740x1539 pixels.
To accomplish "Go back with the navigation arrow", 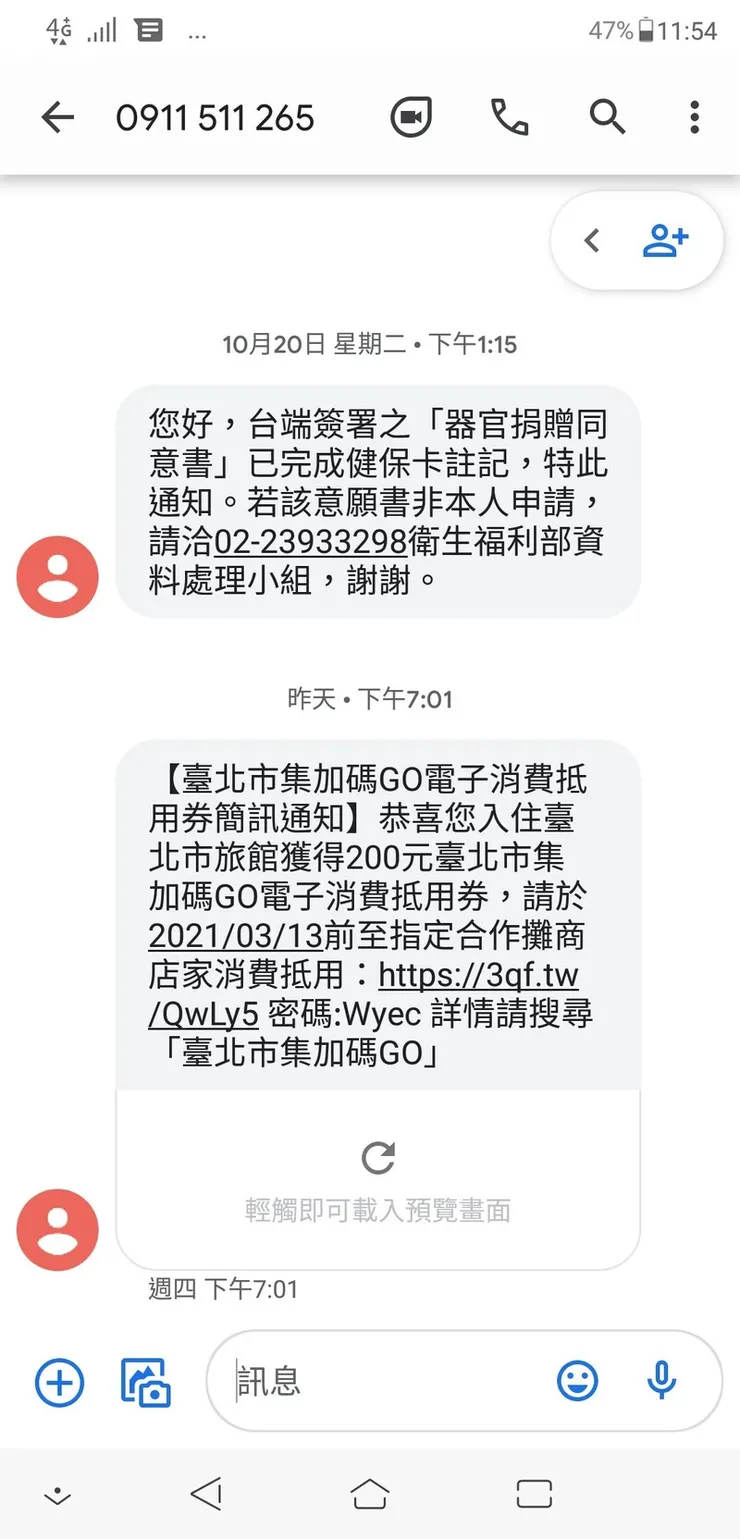I will coord(57,116).
